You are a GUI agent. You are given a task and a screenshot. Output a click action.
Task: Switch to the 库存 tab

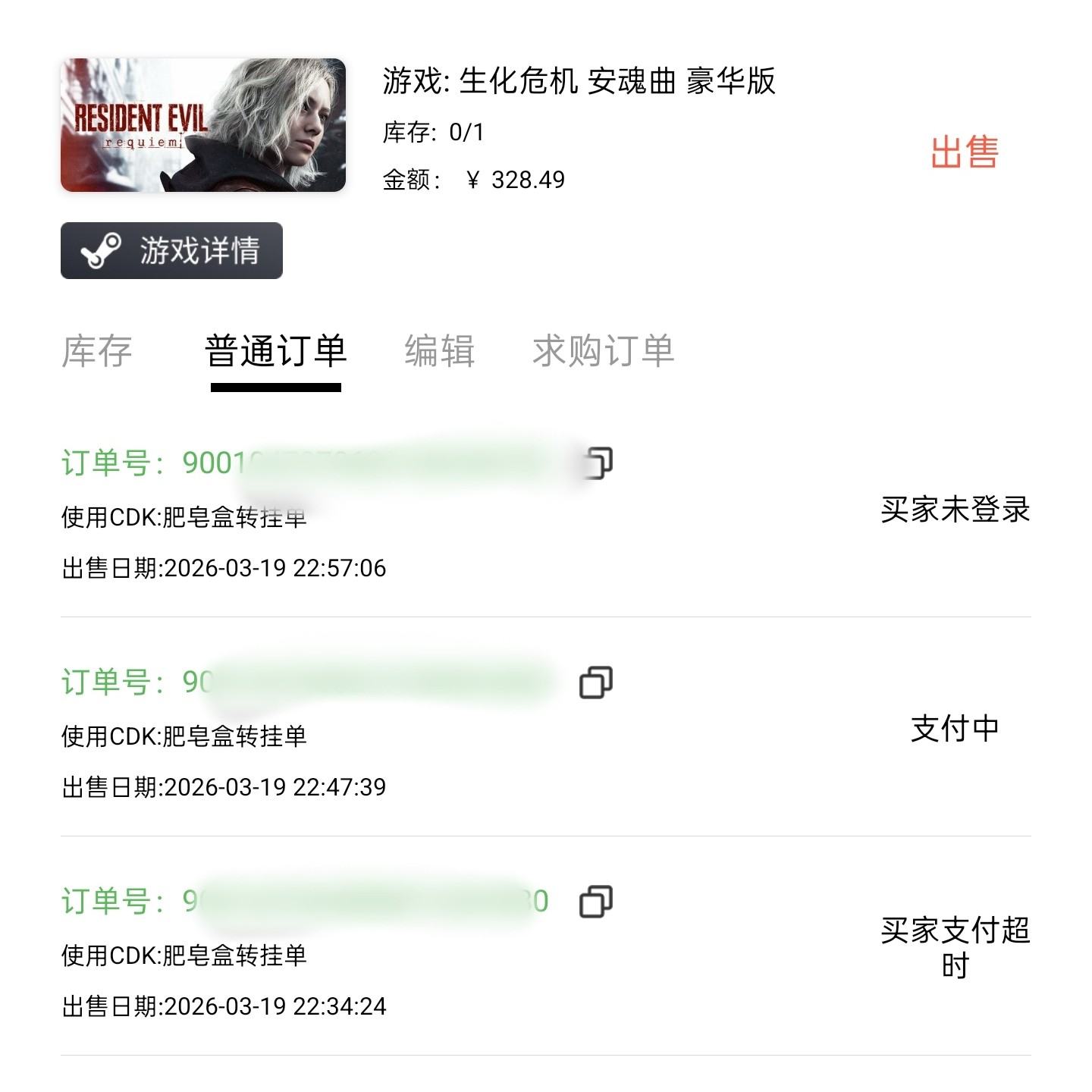click(x=96, y=351)
